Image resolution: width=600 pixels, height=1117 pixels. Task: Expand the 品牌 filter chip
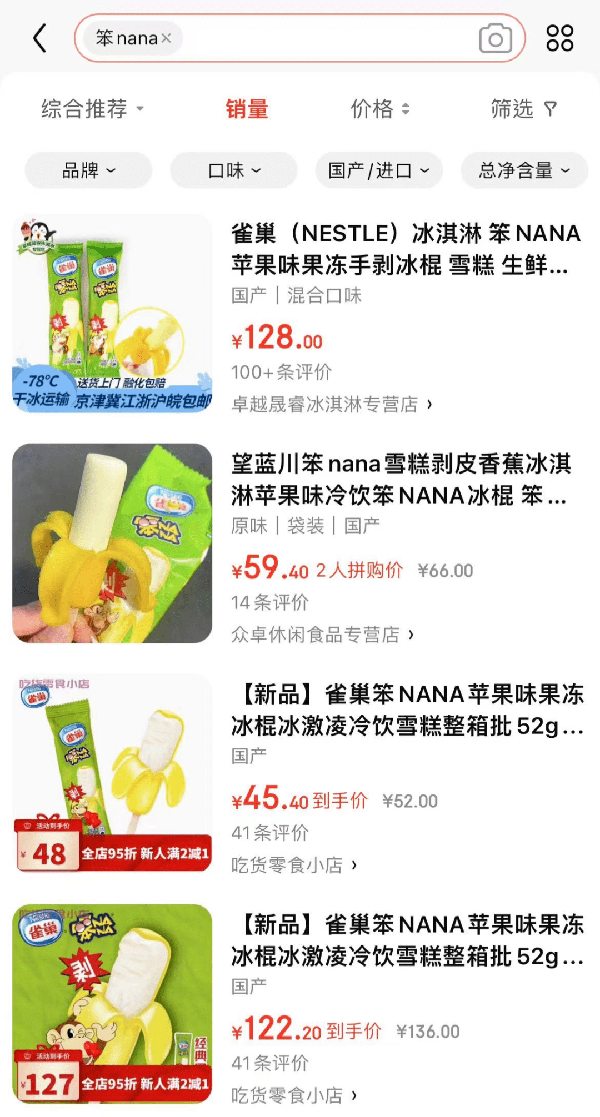tap(88, 171)
